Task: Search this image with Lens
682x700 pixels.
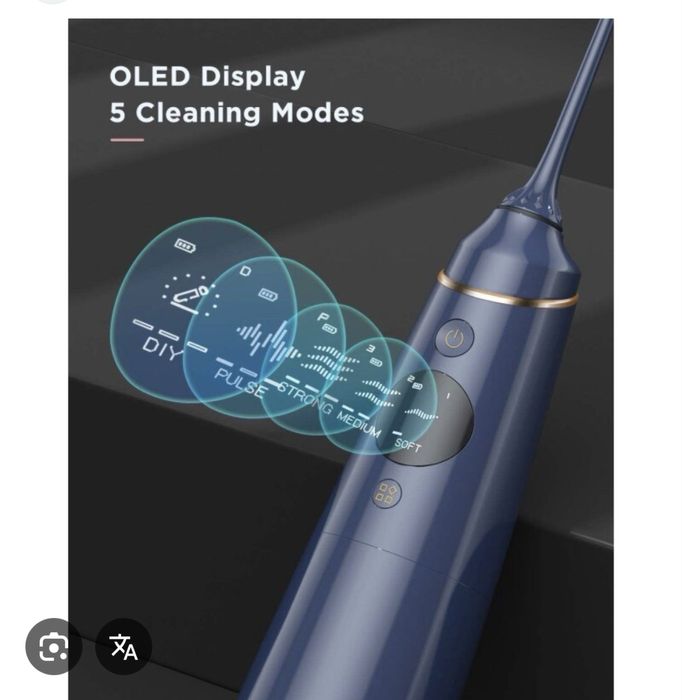Action: pos(53,647)
